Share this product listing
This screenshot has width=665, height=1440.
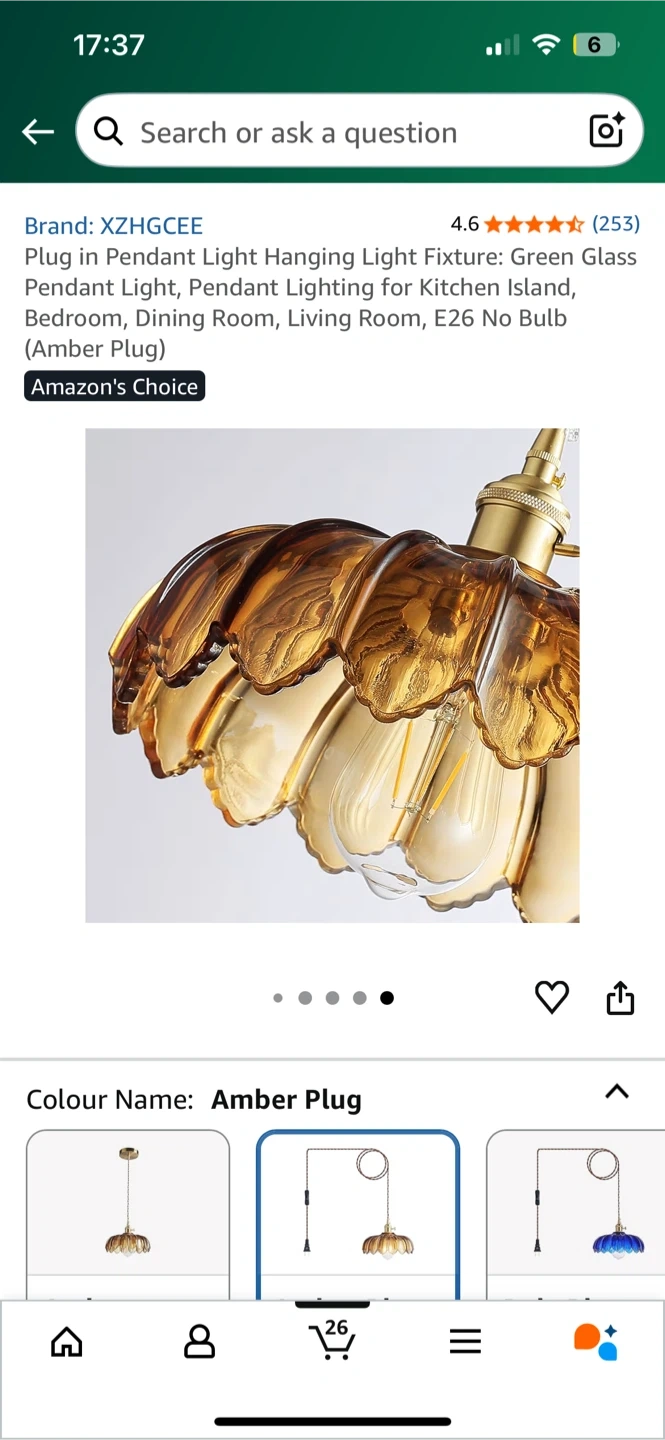pos(620,997)
